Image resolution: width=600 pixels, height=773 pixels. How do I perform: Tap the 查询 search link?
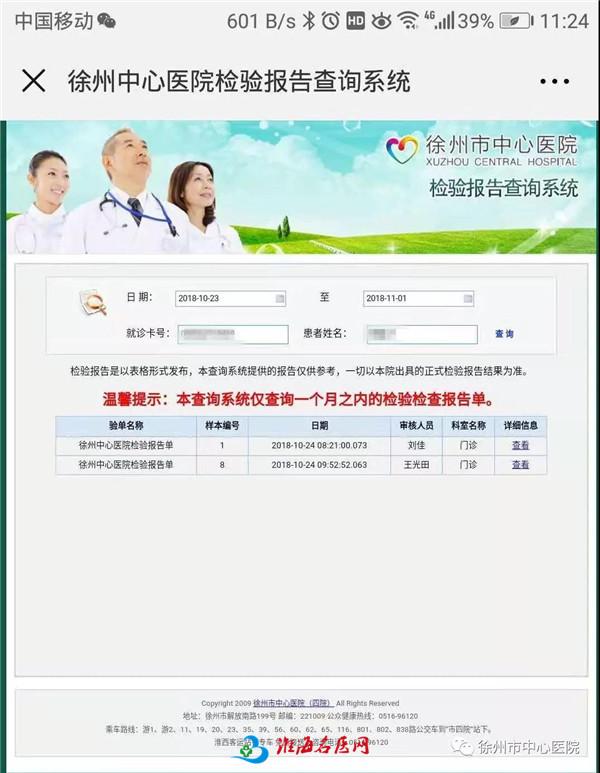pos(504,334)
